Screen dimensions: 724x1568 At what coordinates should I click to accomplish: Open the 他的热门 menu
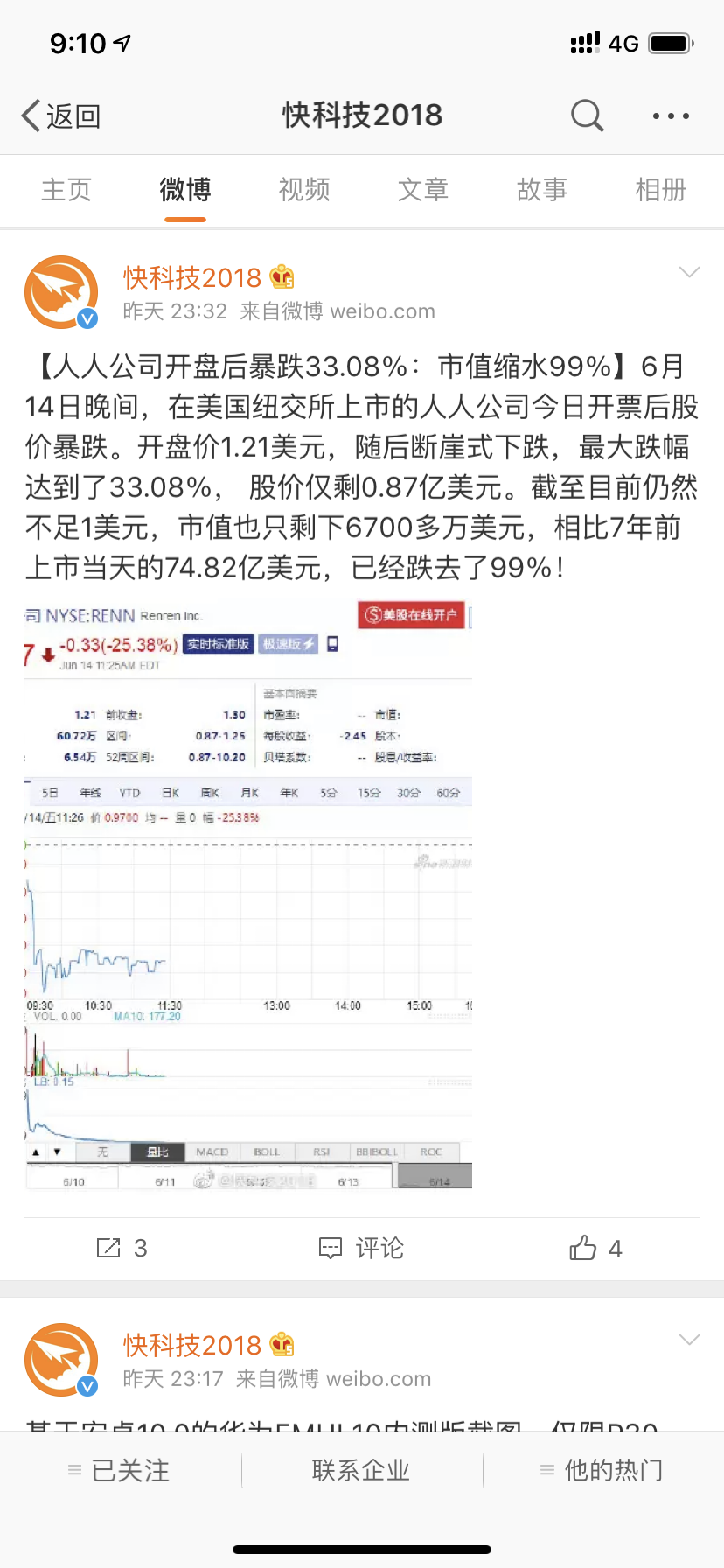point(602,1470)
